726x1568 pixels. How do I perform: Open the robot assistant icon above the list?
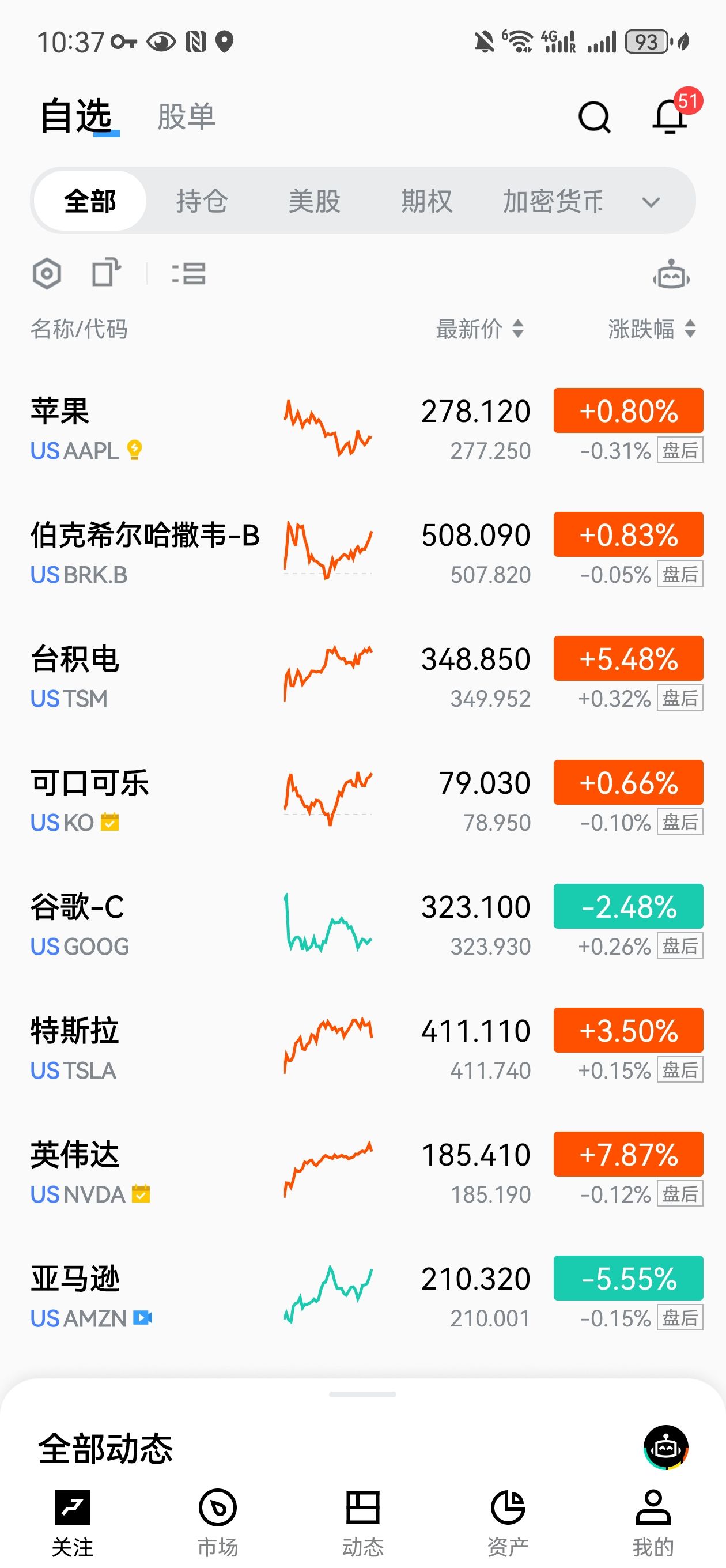pos(671,274)
